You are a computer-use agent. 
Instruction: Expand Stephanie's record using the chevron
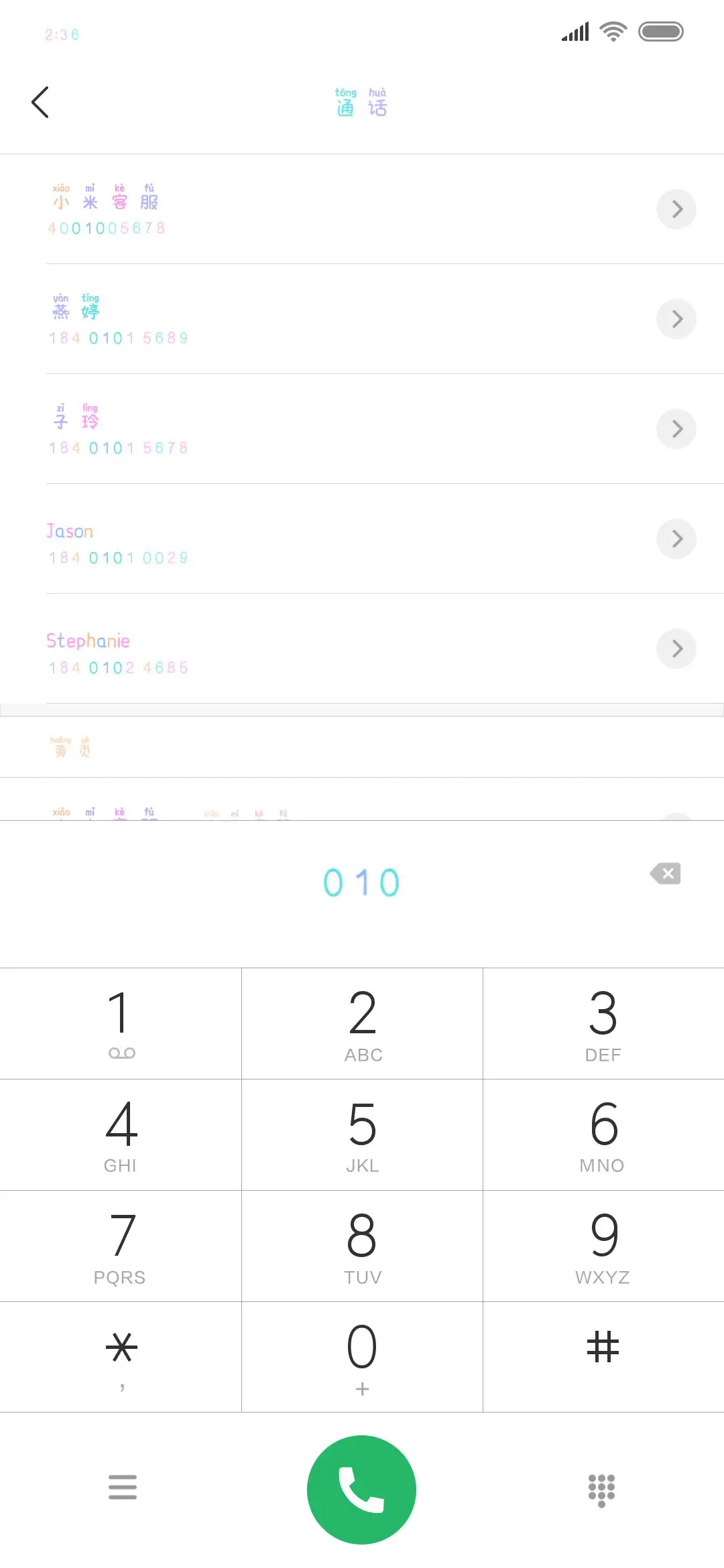pos(676,649)
